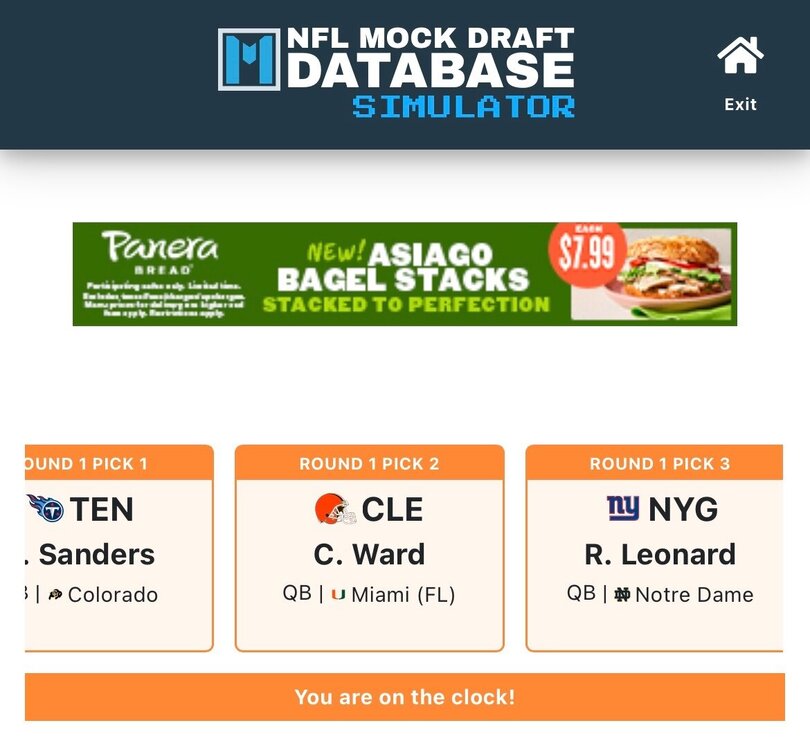Viewport: 810px width, 750px height.
Task: Open the Panera Asiago Bagel Stacks ad
Action: click(404, 273)
